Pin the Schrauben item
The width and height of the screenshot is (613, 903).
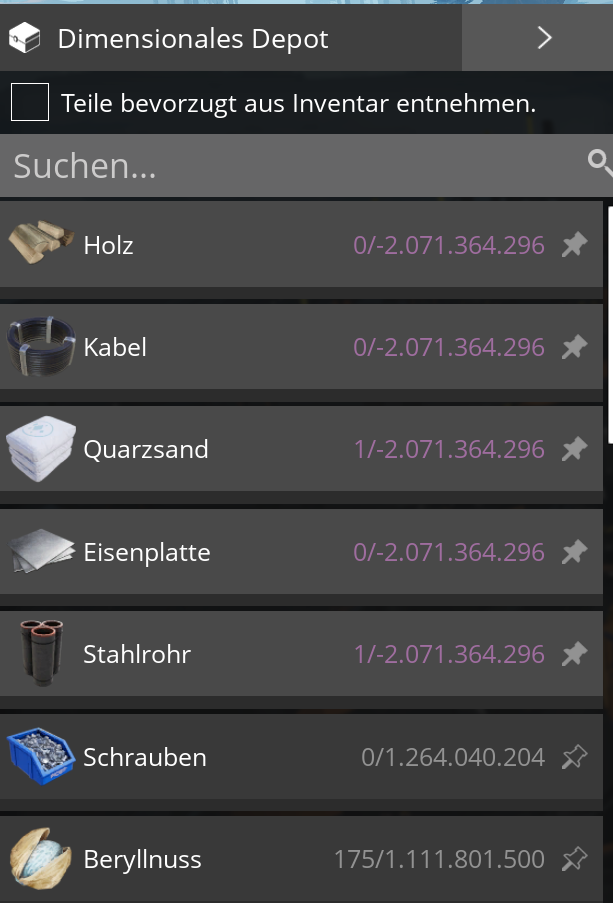point(574,757)
